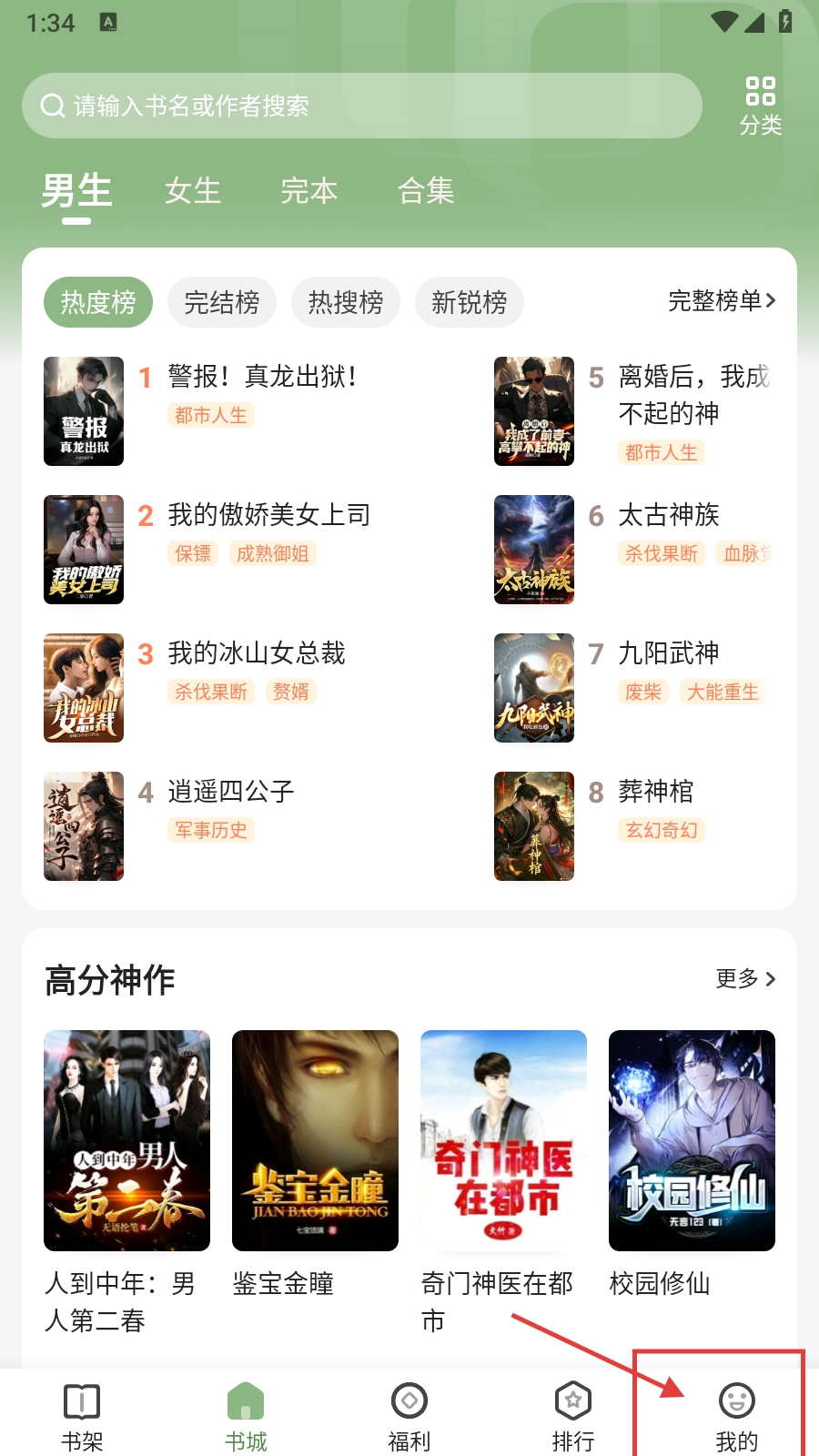Open the book search field

tap(362, 106)
